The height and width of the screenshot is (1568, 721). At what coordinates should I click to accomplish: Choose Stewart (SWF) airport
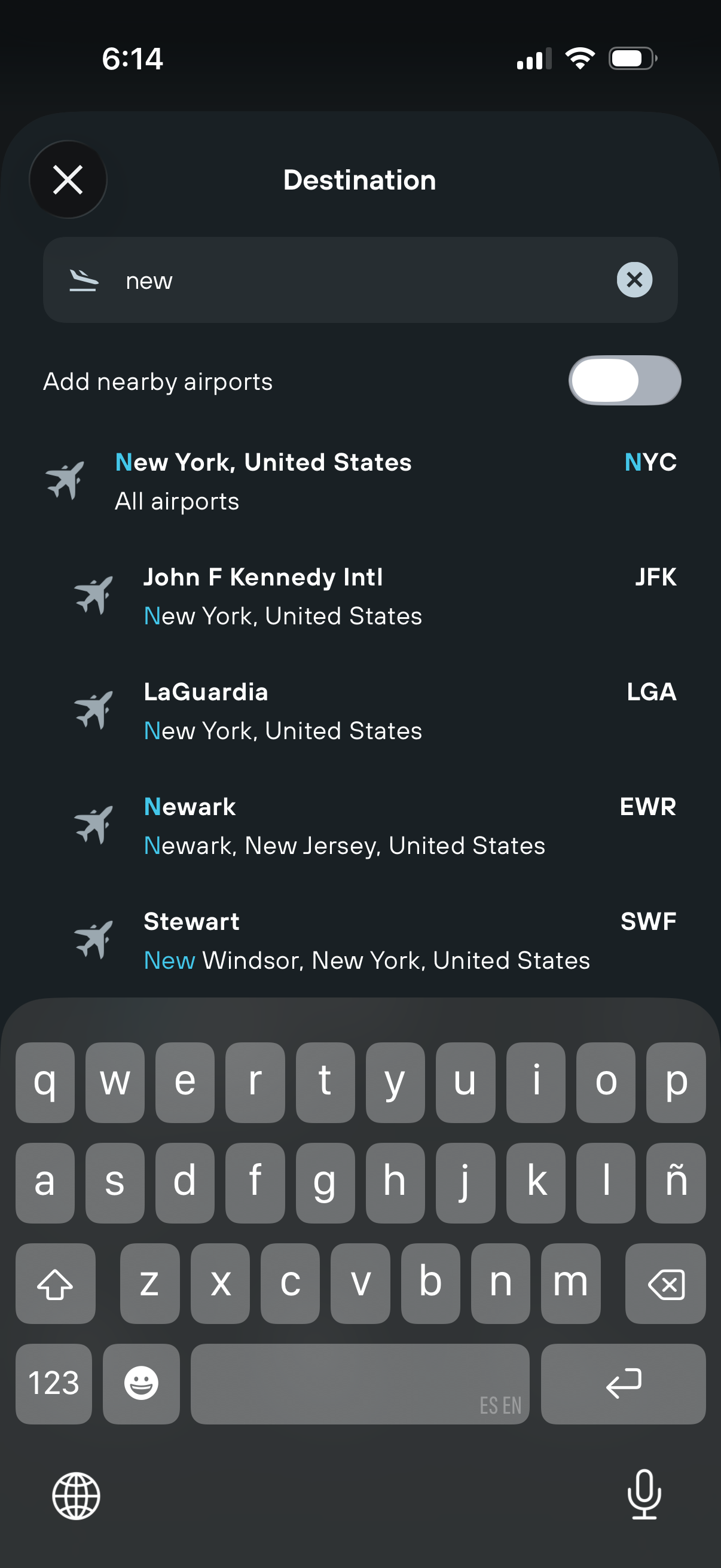pyautogui.click(x=374, y=941)
